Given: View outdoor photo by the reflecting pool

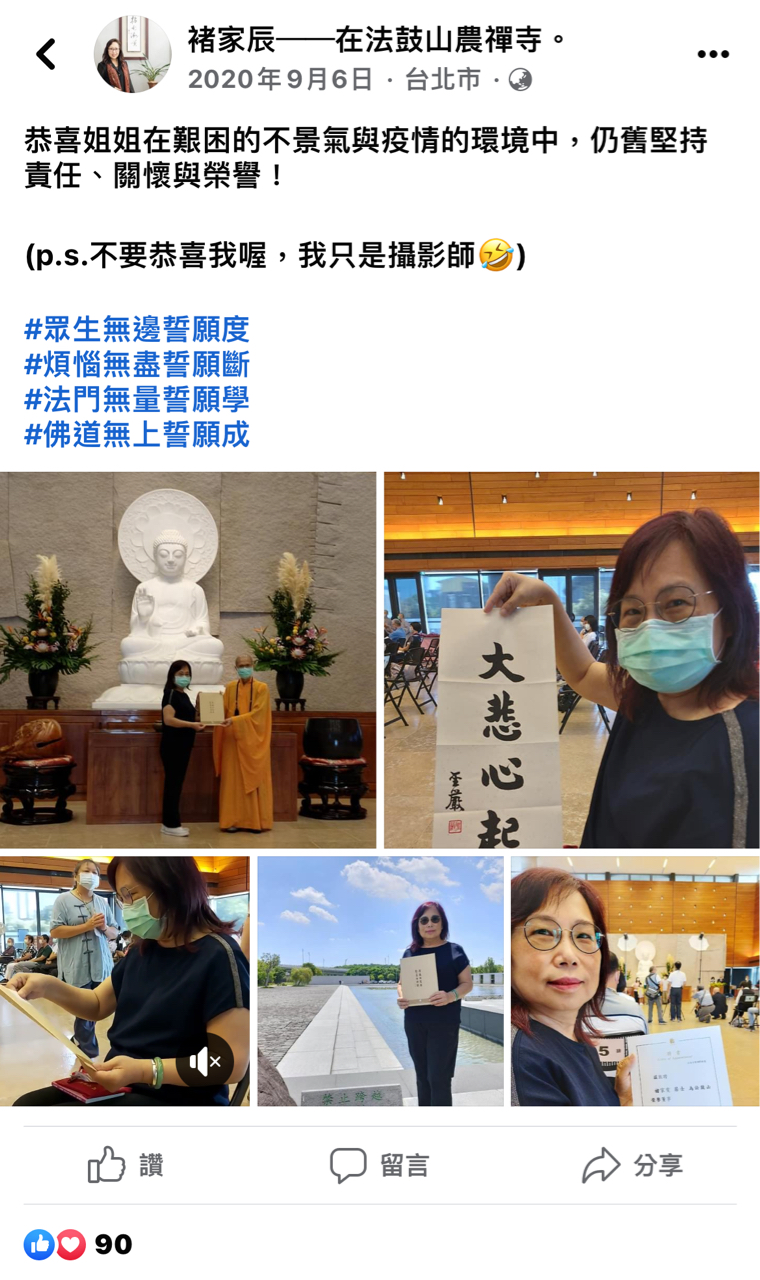Looking at the screenshot, I should (380, 980).
